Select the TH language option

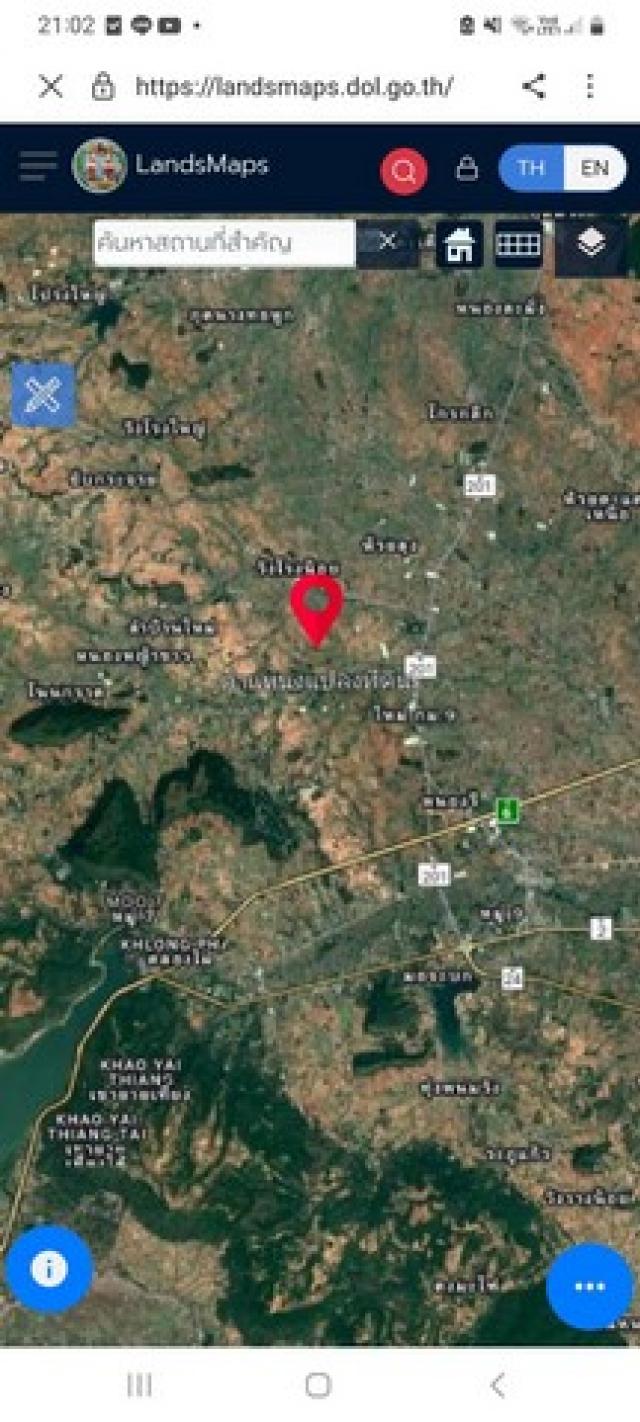[x=531, y=168]
